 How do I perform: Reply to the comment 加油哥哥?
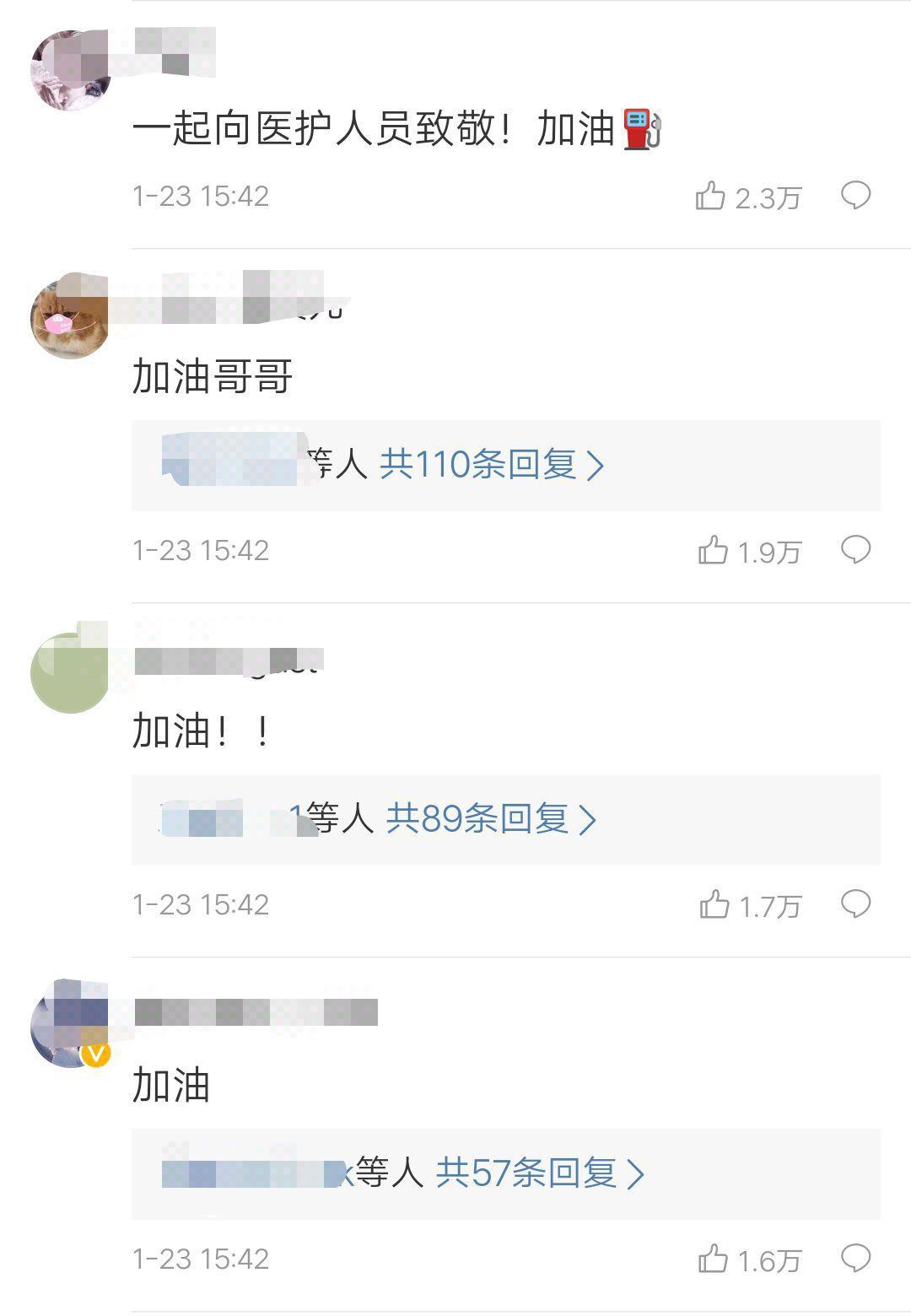coord(855,550)
